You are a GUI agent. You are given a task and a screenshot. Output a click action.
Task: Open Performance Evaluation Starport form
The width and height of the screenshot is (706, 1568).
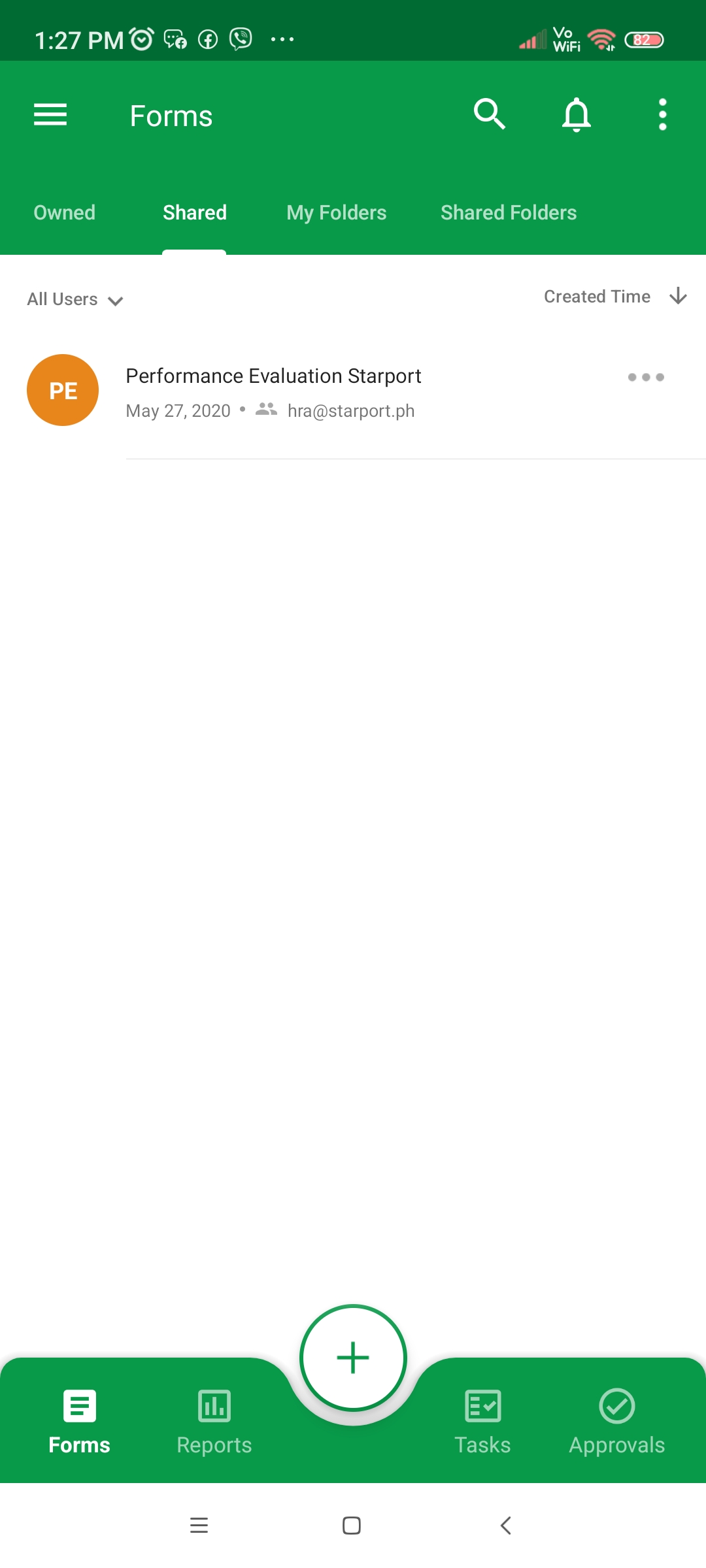(x=273, y=391)
